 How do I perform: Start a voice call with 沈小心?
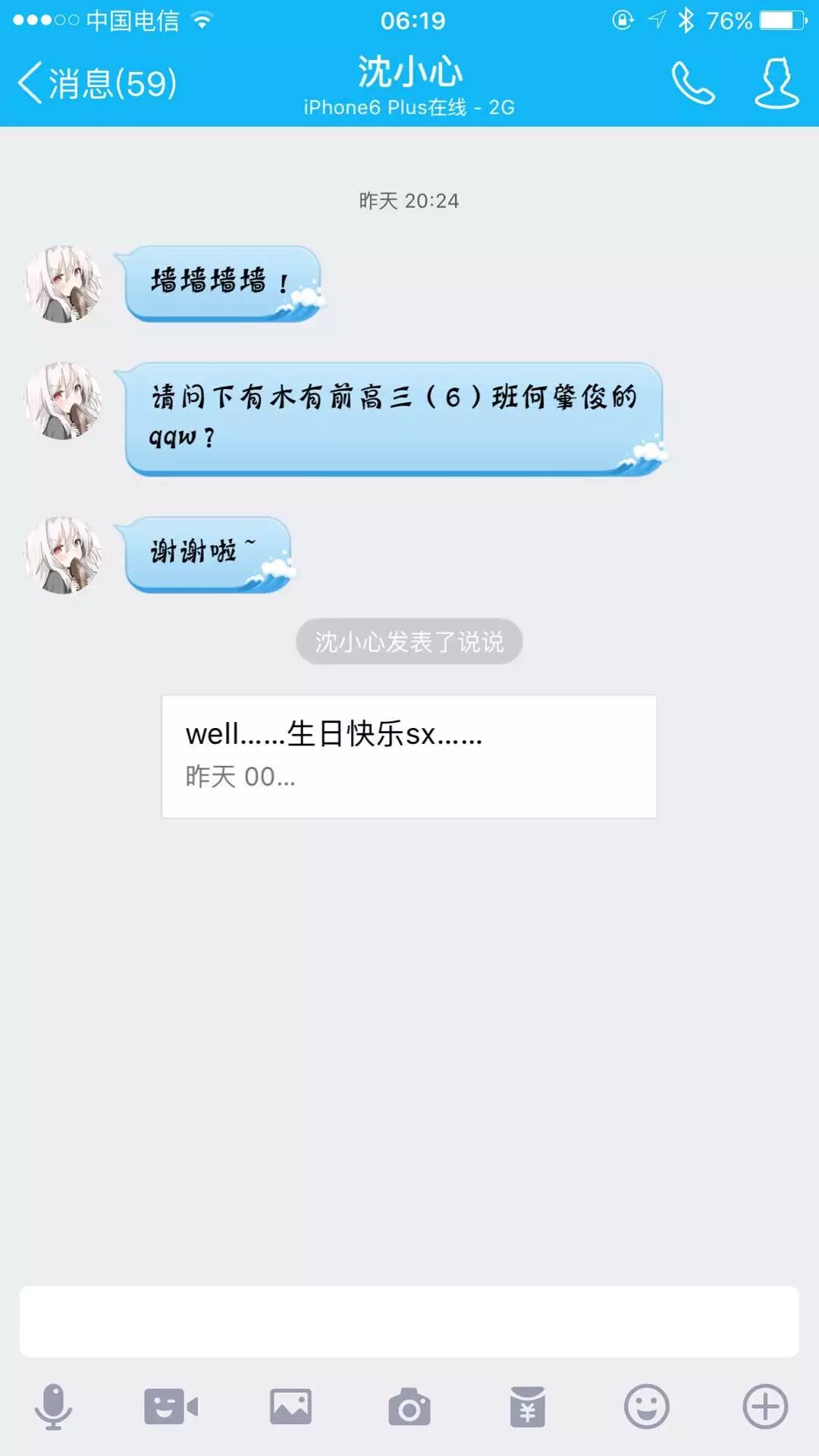point(693,83)
